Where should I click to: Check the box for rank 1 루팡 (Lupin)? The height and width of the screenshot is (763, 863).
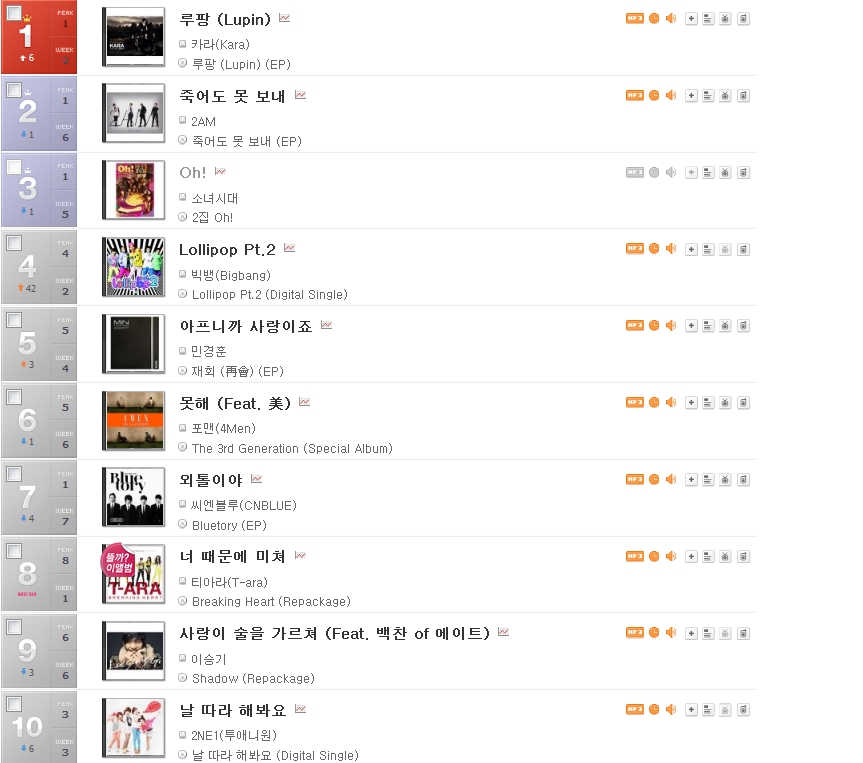point(14,13)
